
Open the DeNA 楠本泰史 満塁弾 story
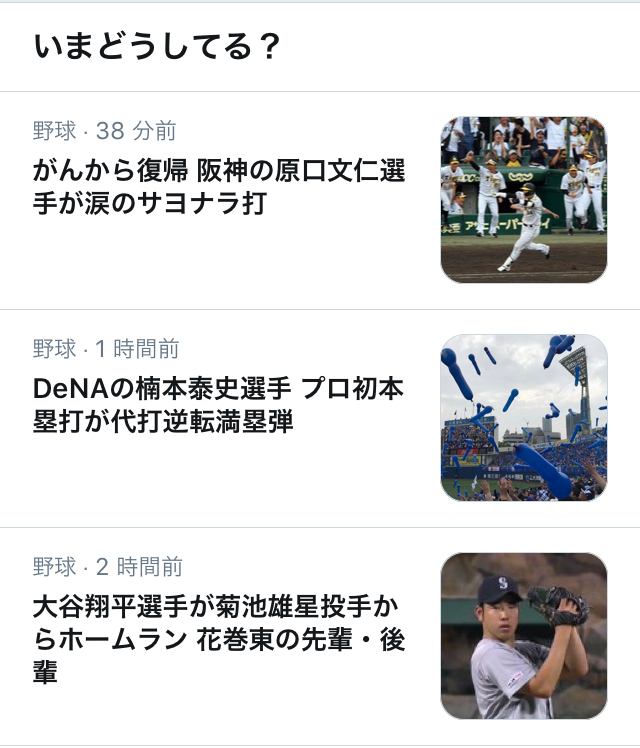(220, 404)
